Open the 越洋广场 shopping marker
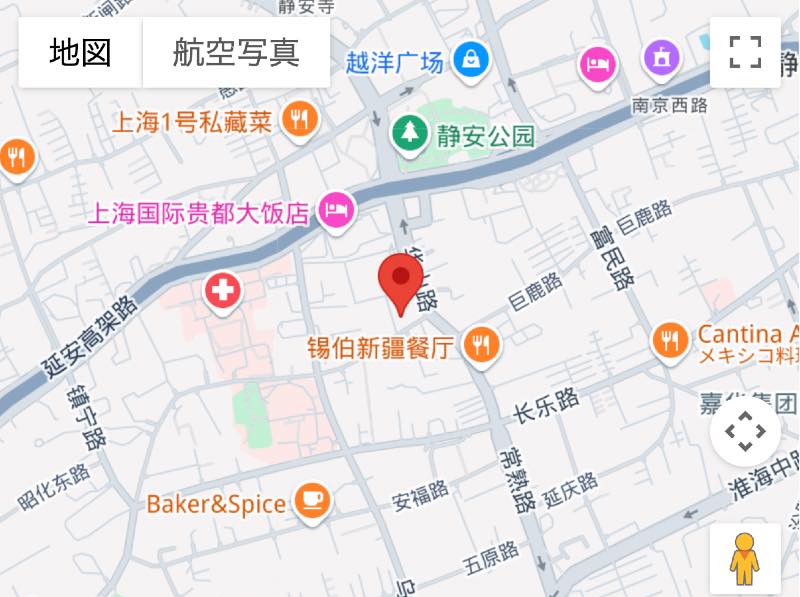This screenshot has height=597, width=800. [468, 61]
